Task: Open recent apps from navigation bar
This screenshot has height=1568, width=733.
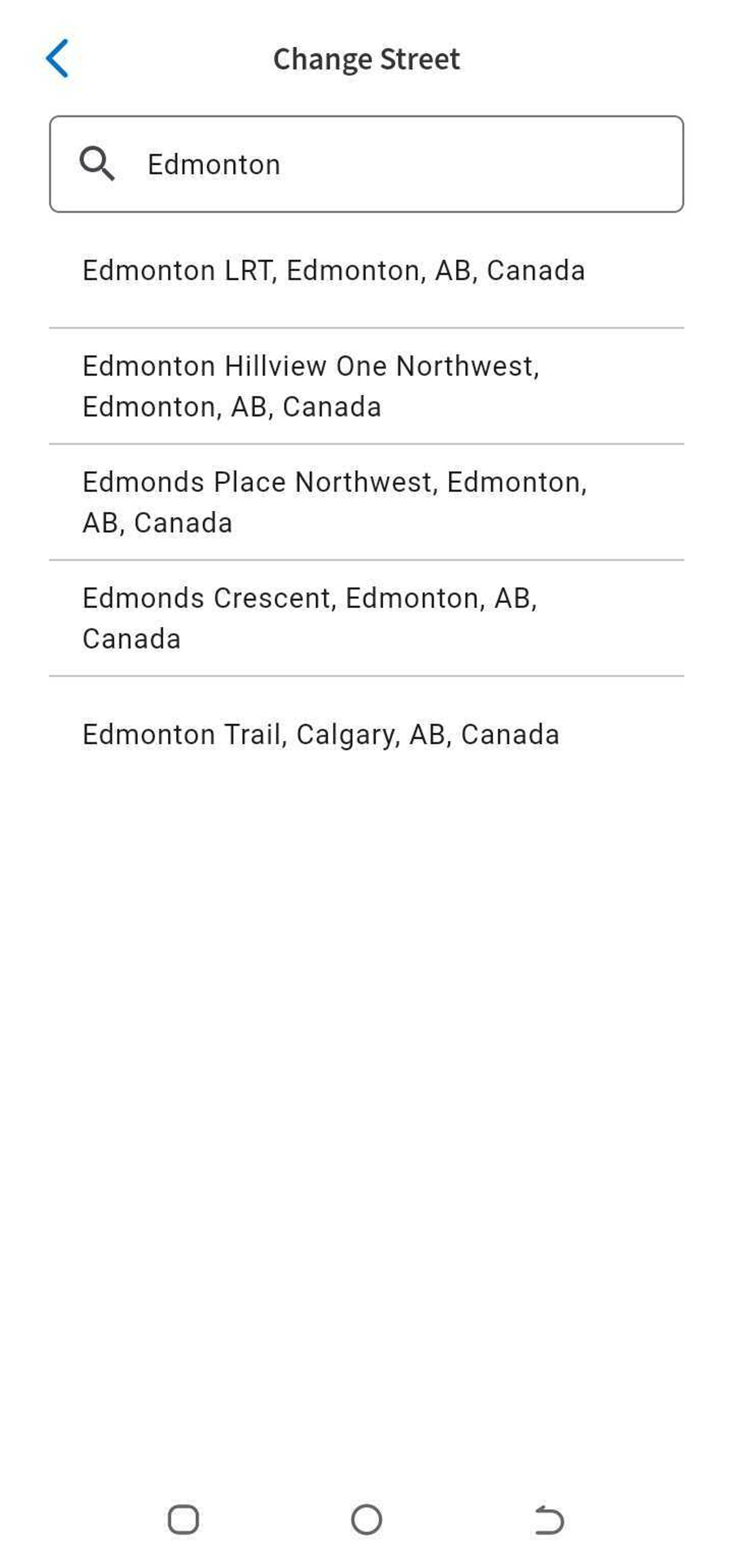Action: pyautogui.click(x=183, y=1519)
